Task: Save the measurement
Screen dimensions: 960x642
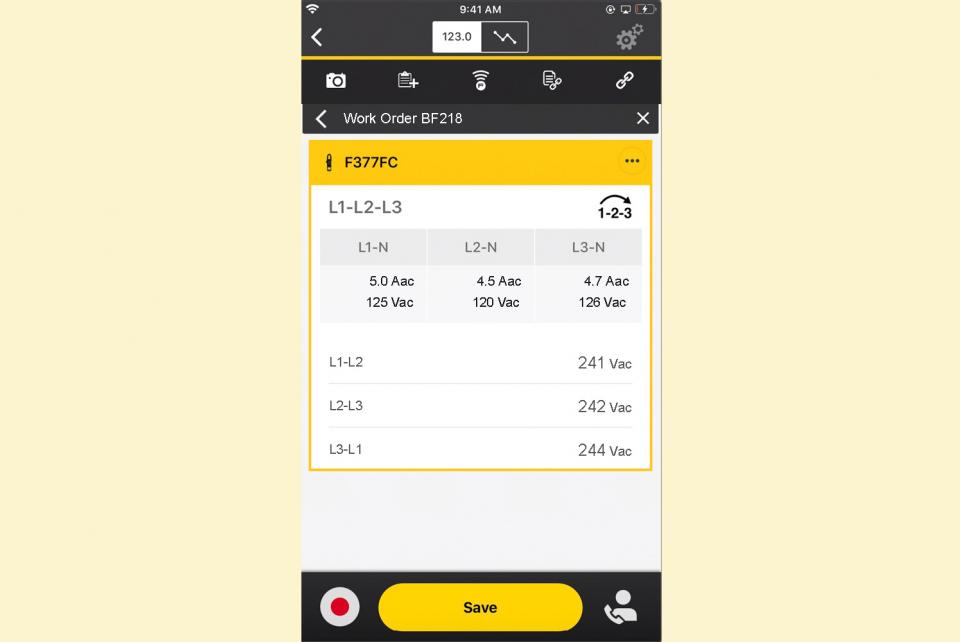Action: click(480, 607)
